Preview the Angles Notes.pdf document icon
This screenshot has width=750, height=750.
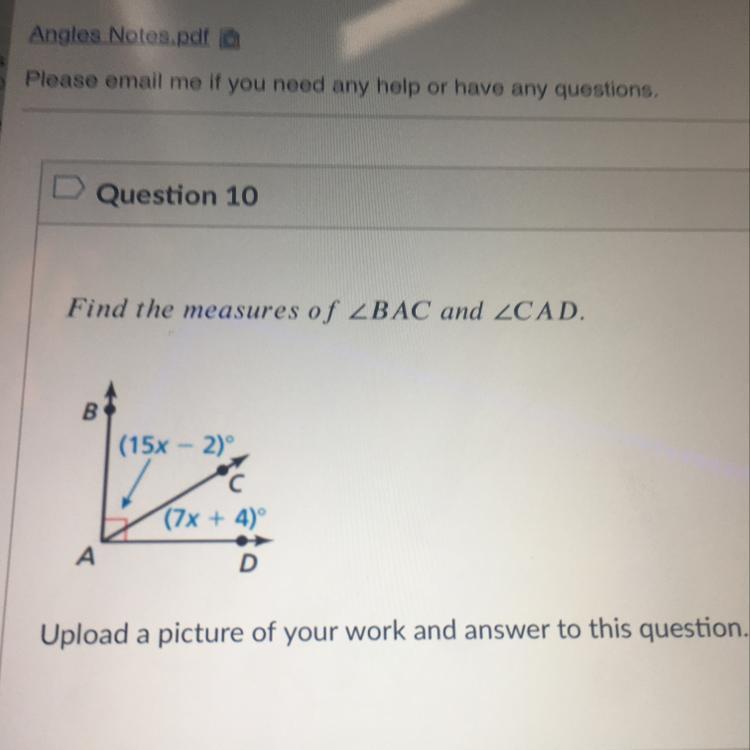coord(230,40)
